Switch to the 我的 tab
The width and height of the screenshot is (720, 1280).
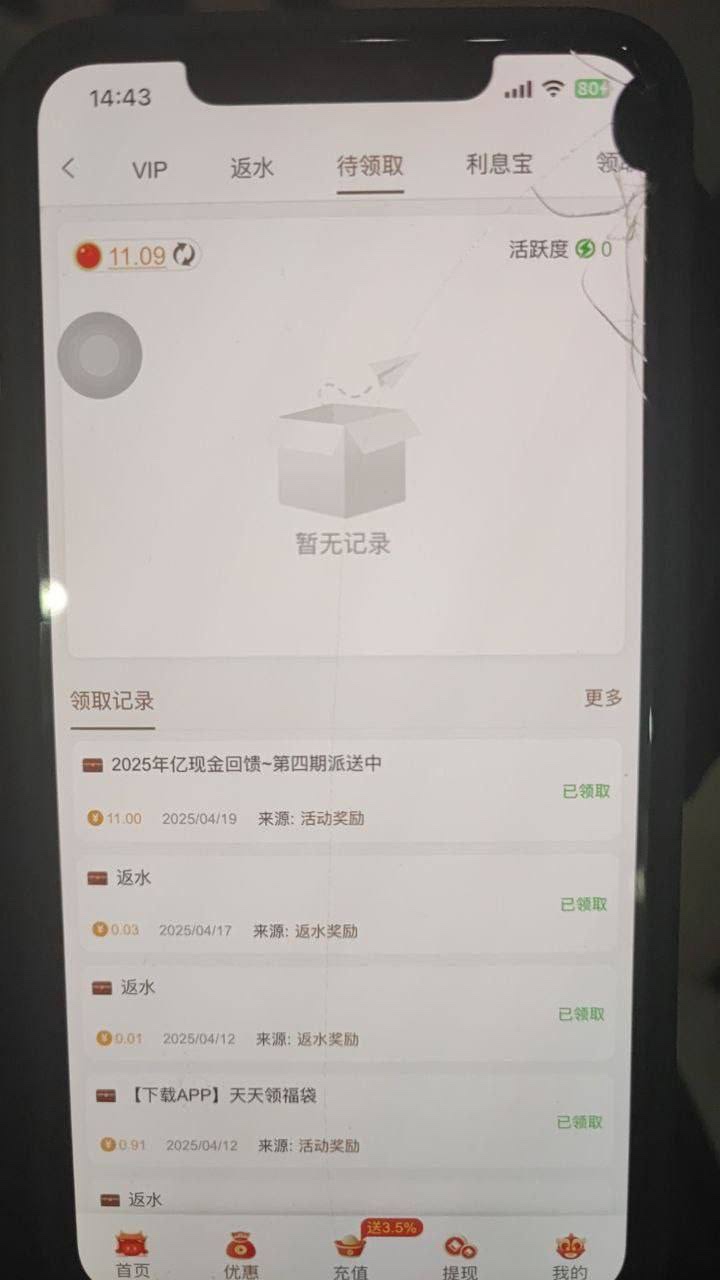click(x=570, y=1256)
